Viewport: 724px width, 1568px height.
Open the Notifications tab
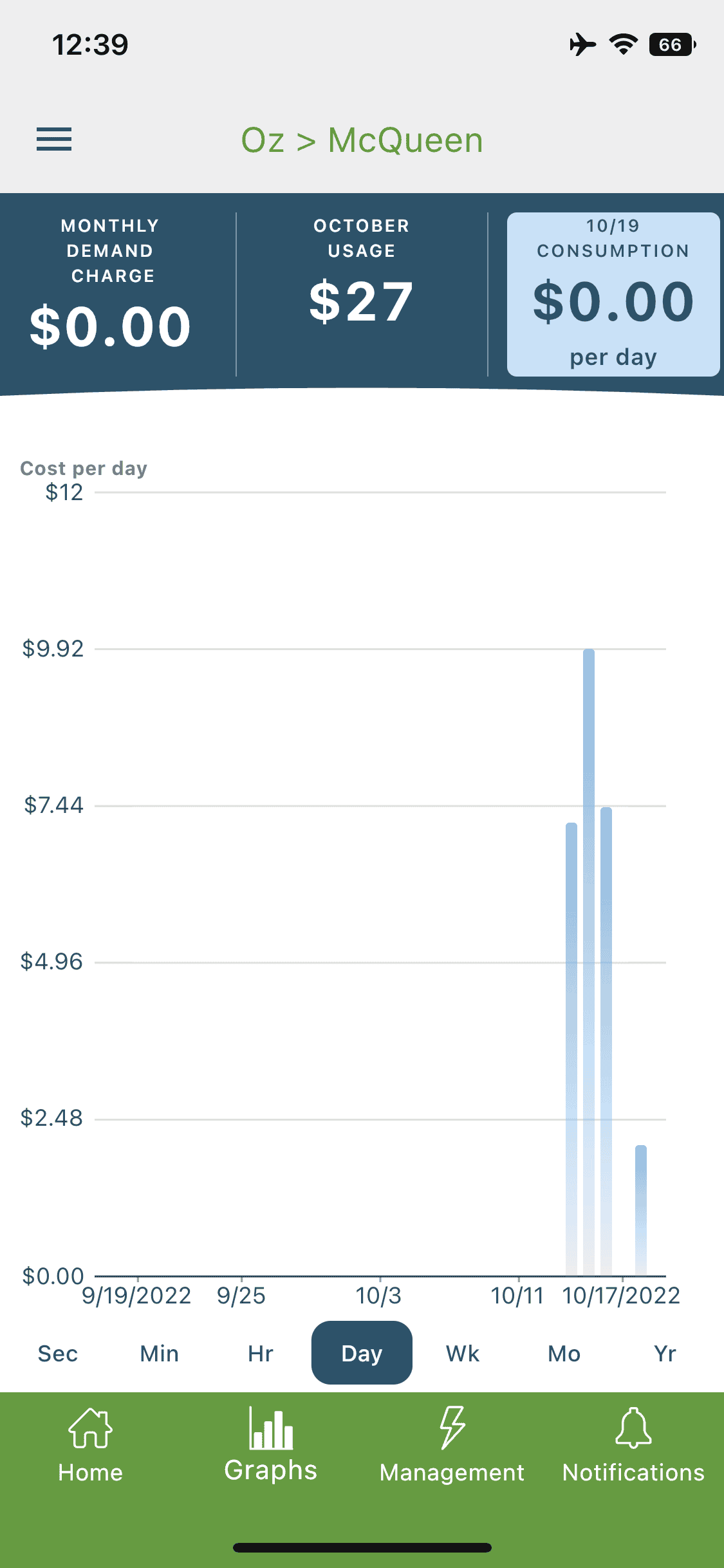point(633,1446)
